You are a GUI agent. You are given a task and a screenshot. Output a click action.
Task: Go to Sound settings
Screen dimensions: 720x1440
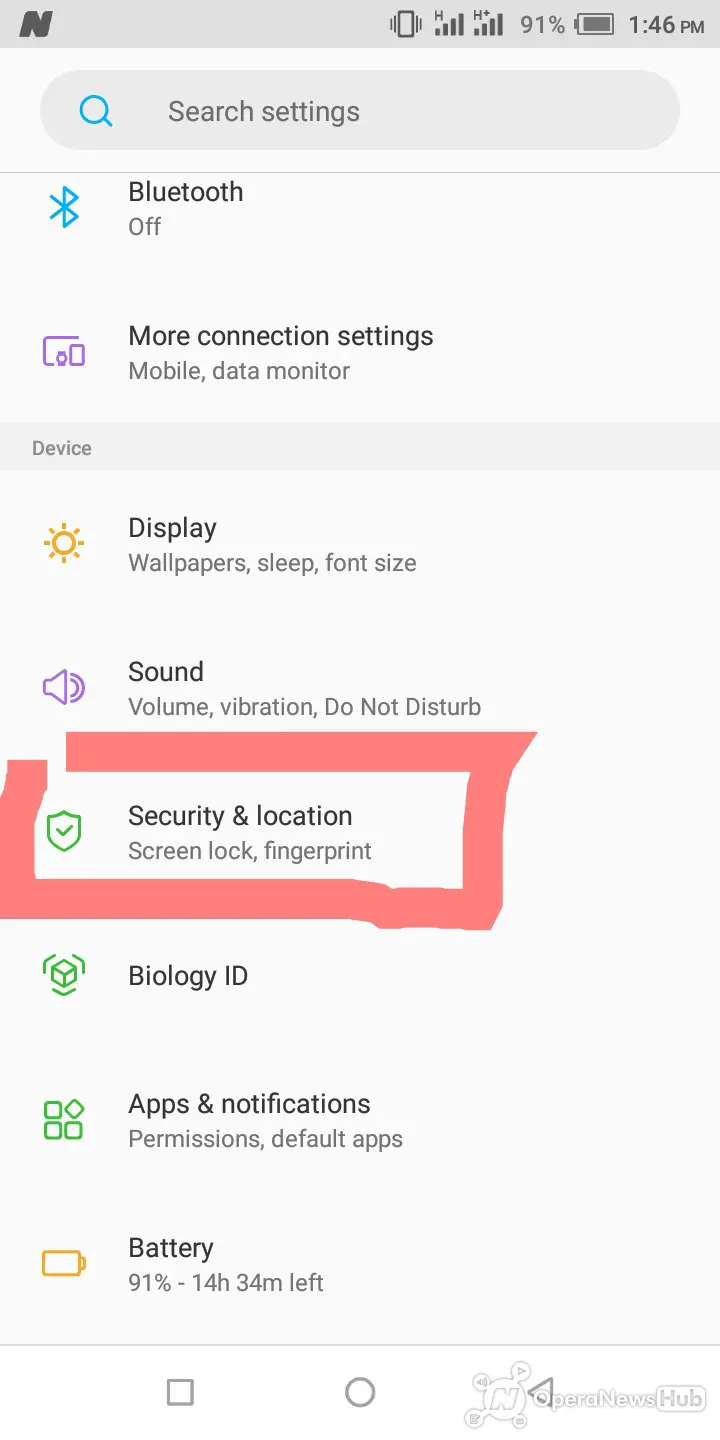[360, 688]
